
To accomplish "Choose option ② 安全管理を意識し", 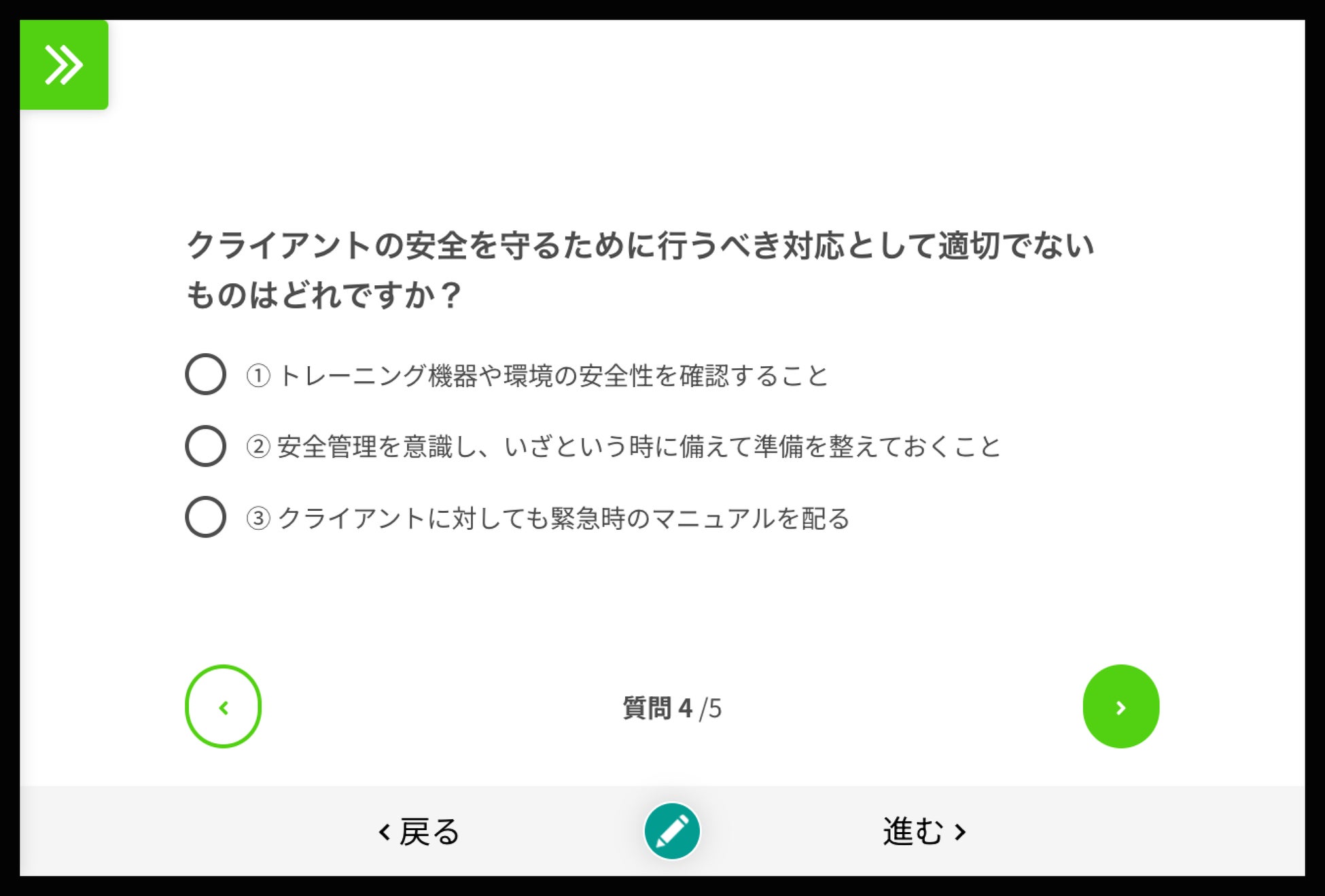I will pyautogui.click(x=206, y=446).
